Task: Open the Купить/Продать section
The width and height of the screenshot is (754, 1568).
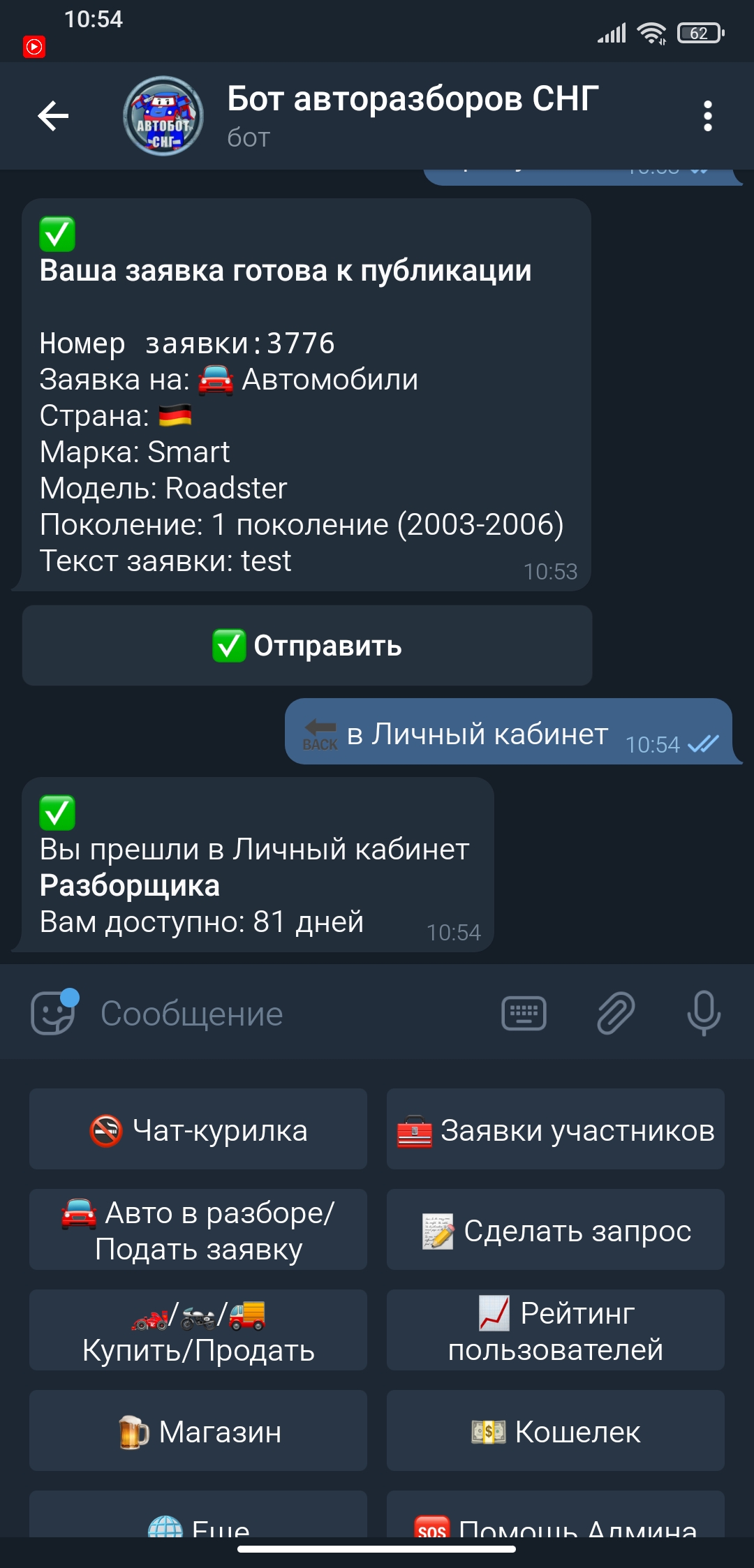Action: [x=198, y=1331]
